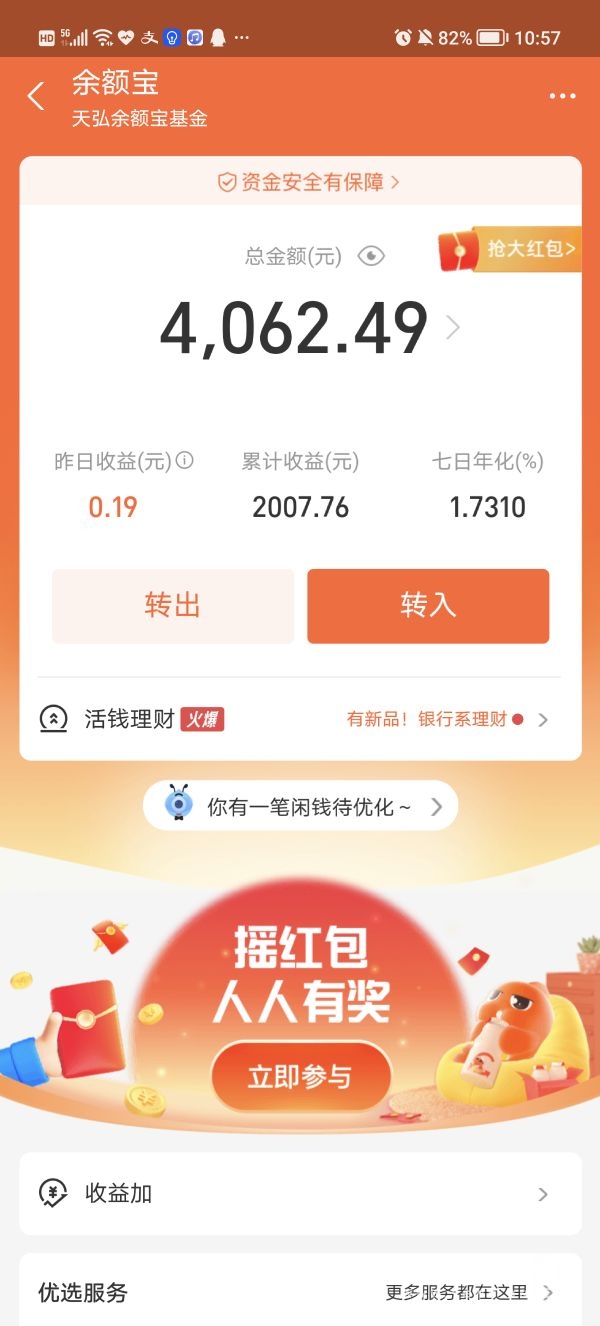Hide the total amount with eye icon

pyautogui.click(x=371, y=256)
